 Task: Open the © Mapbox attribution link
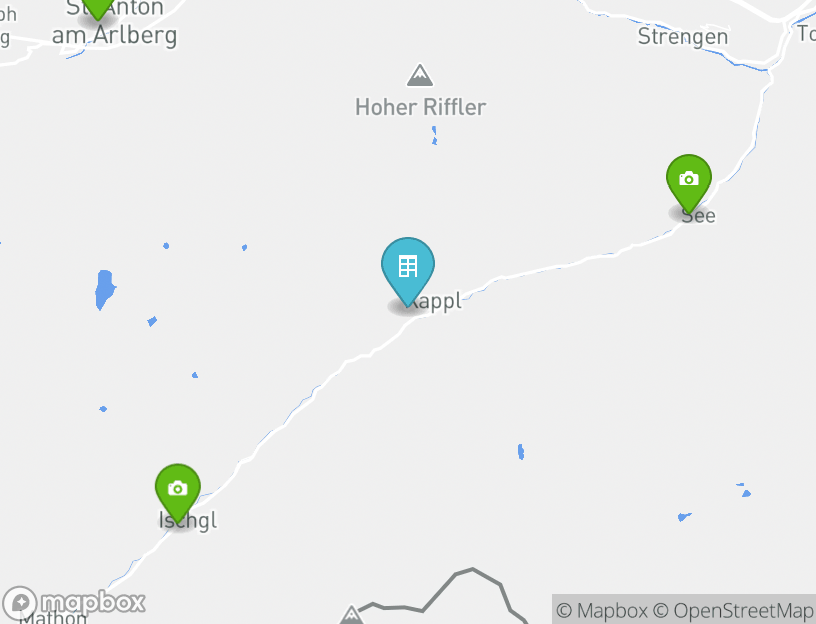[x=602, y=610]
